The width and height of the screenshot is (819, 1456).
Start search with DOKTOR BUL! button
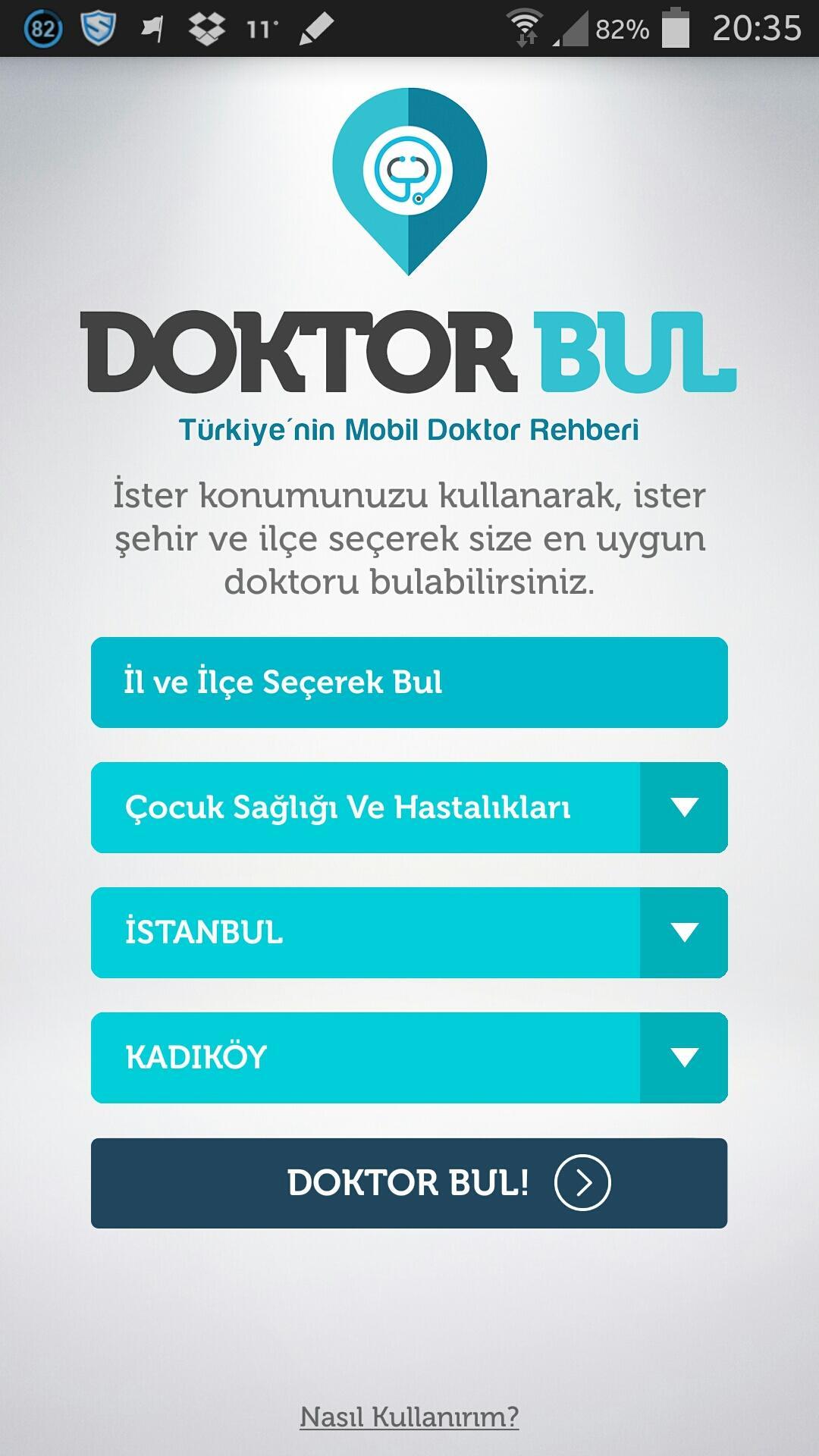click(409, 1183)
